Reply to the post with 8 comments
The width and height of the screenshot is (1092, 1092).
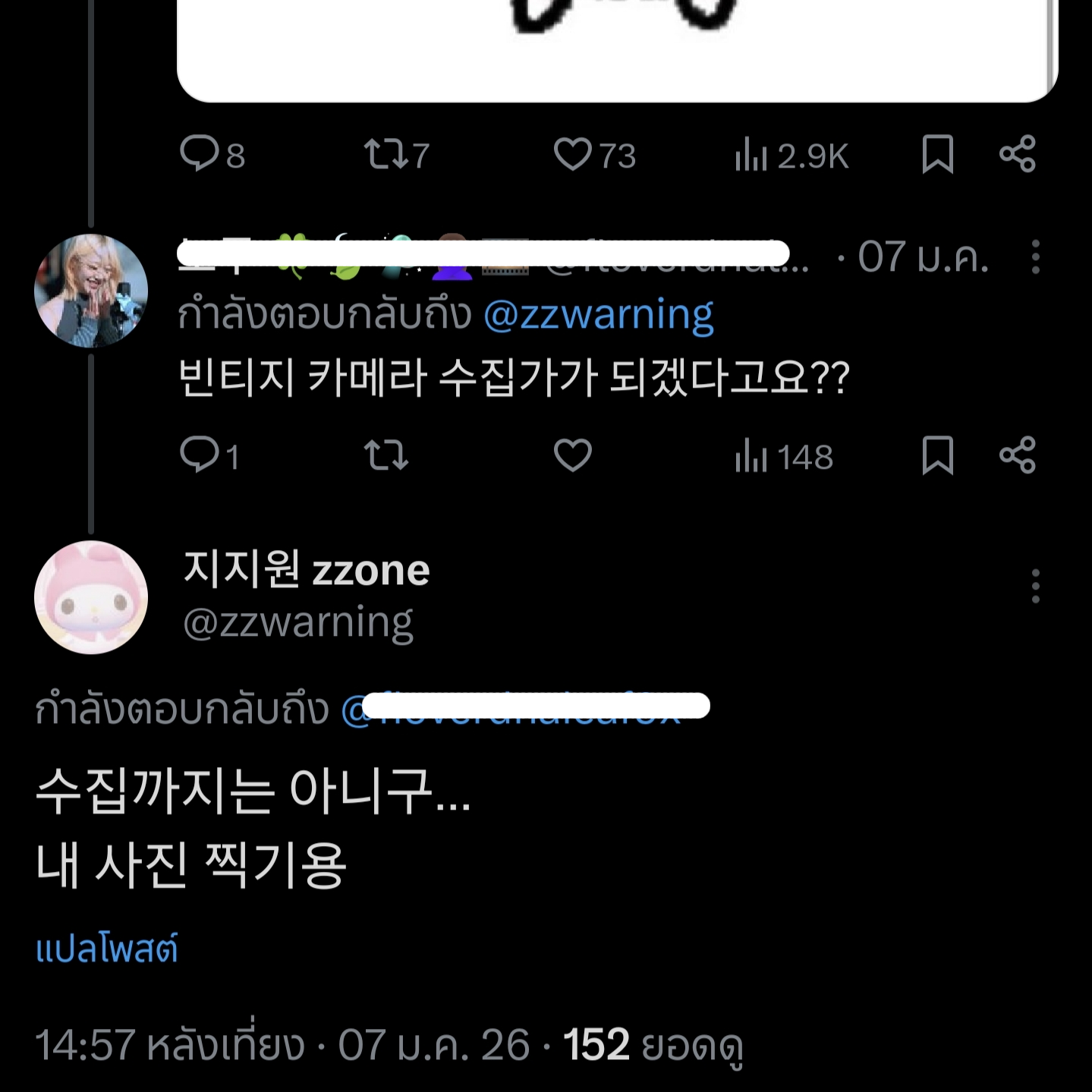click(x=199, y=153)
